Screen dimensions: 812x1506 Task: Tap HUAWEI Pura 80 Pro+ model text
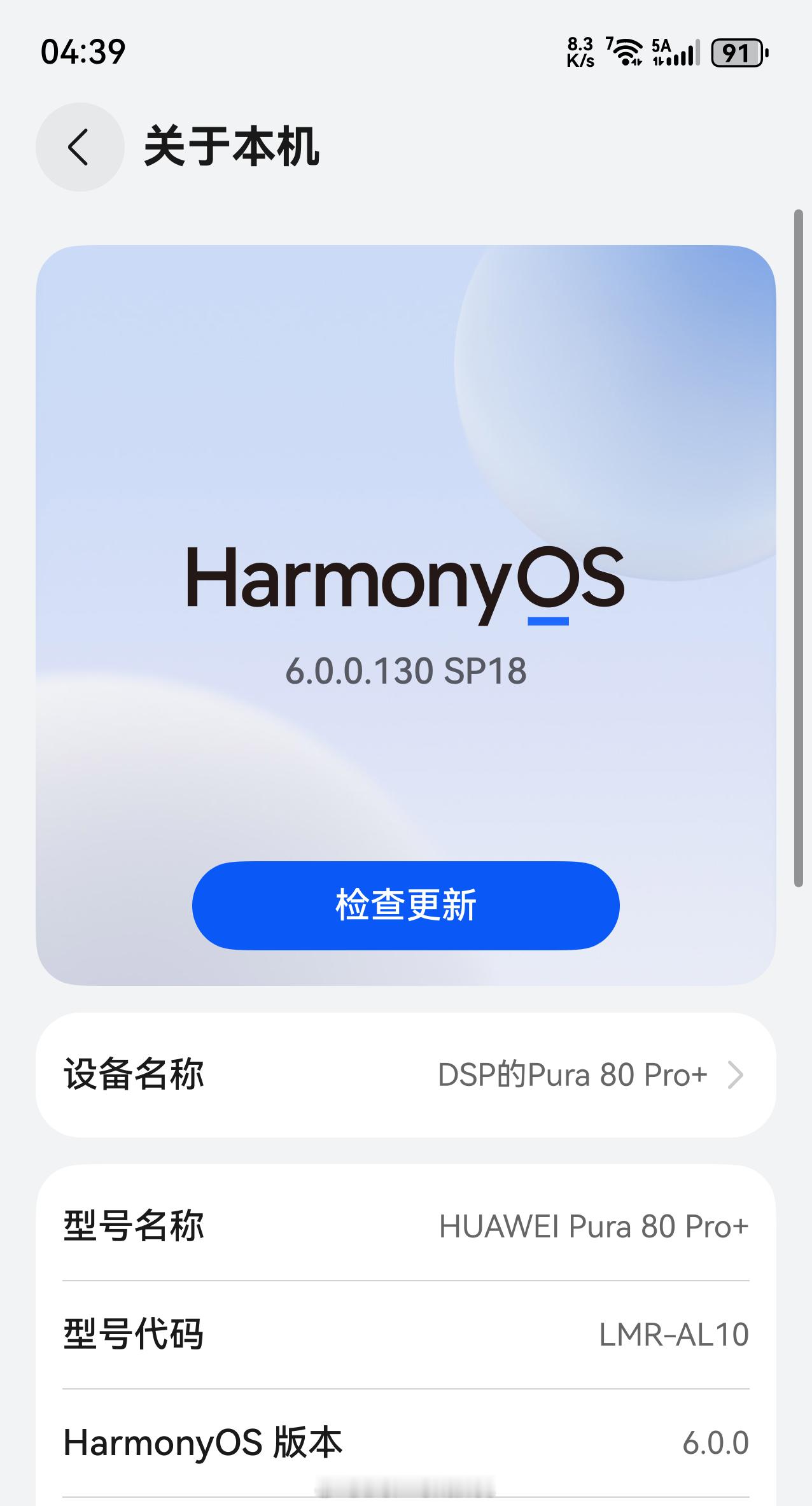point(594,1226)
